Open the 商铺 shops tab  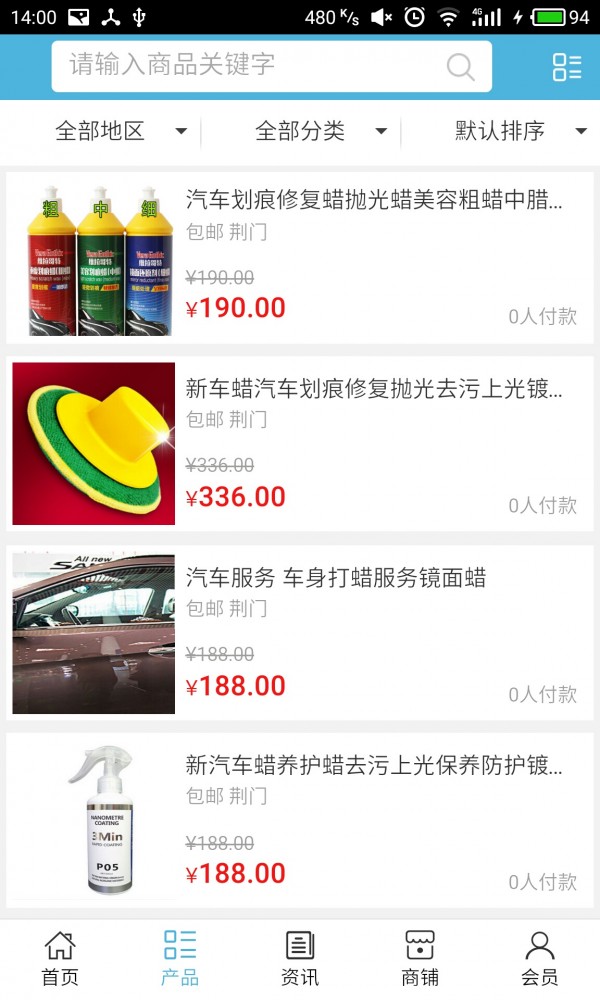tap(420, 958)
